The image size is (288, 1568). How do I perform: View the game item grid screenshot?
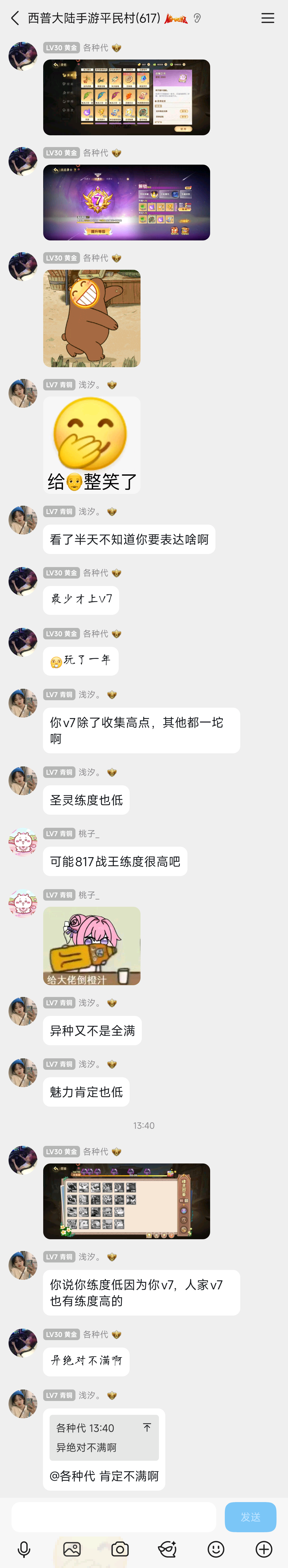click(126, 97)
